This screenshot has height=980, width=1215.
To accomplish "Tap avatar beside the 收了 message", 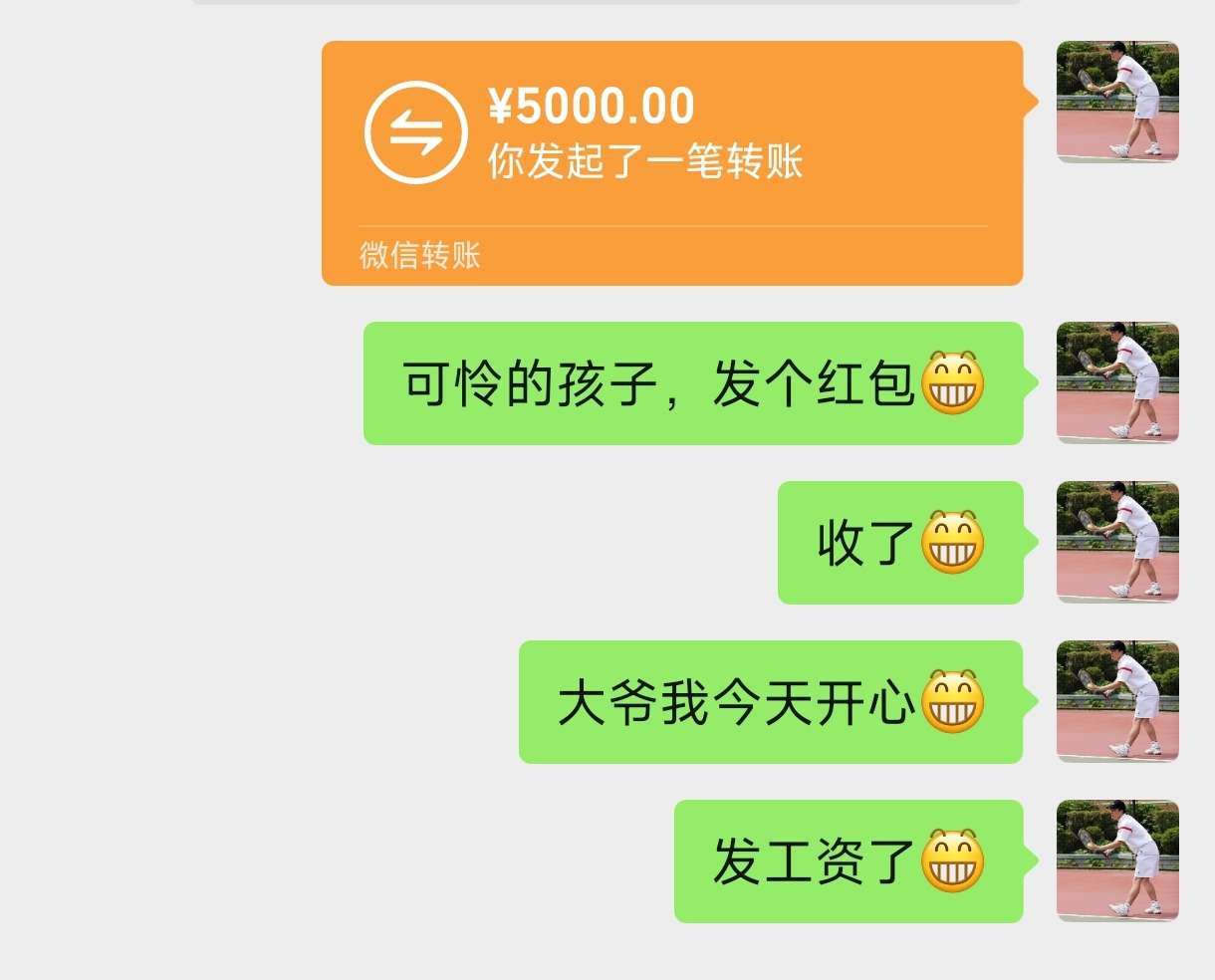I will [1117, 542].
